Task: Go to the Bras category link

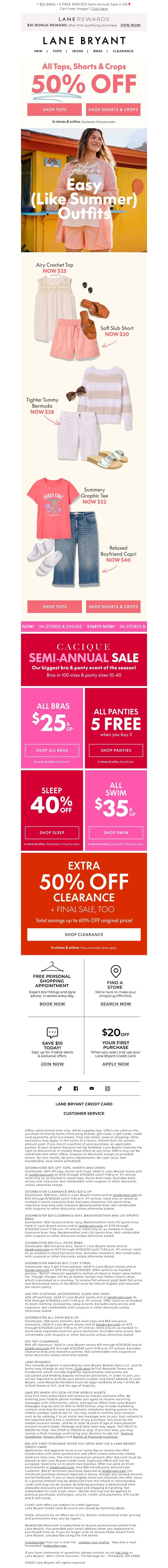Action: click(x=98, y=51)
